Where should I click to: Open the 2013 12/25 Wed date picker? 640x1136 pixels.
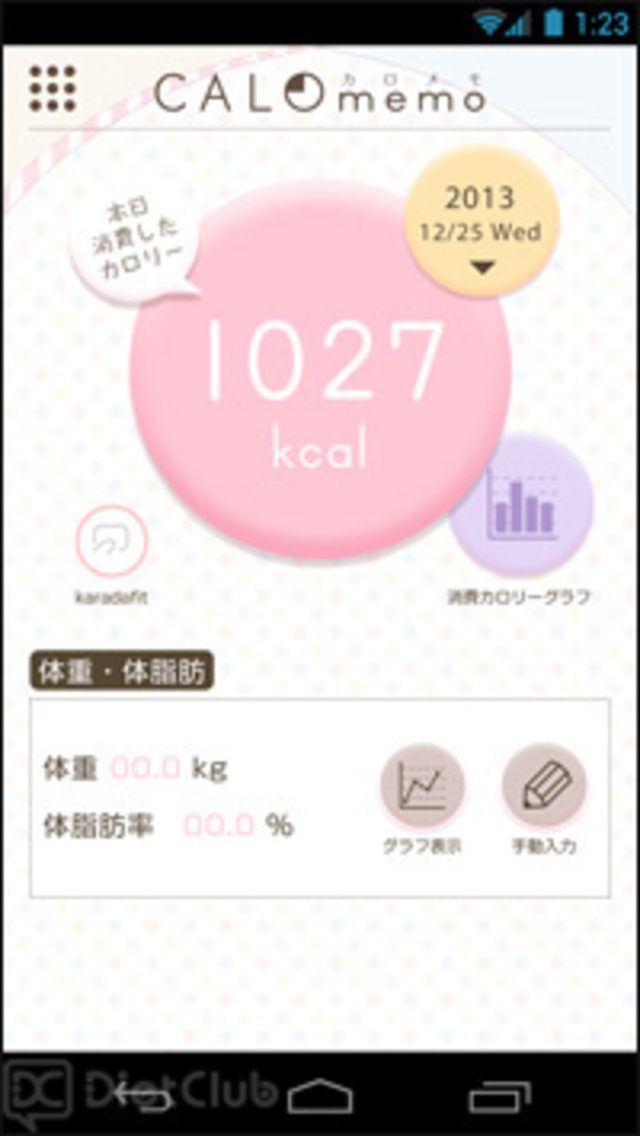480,228
